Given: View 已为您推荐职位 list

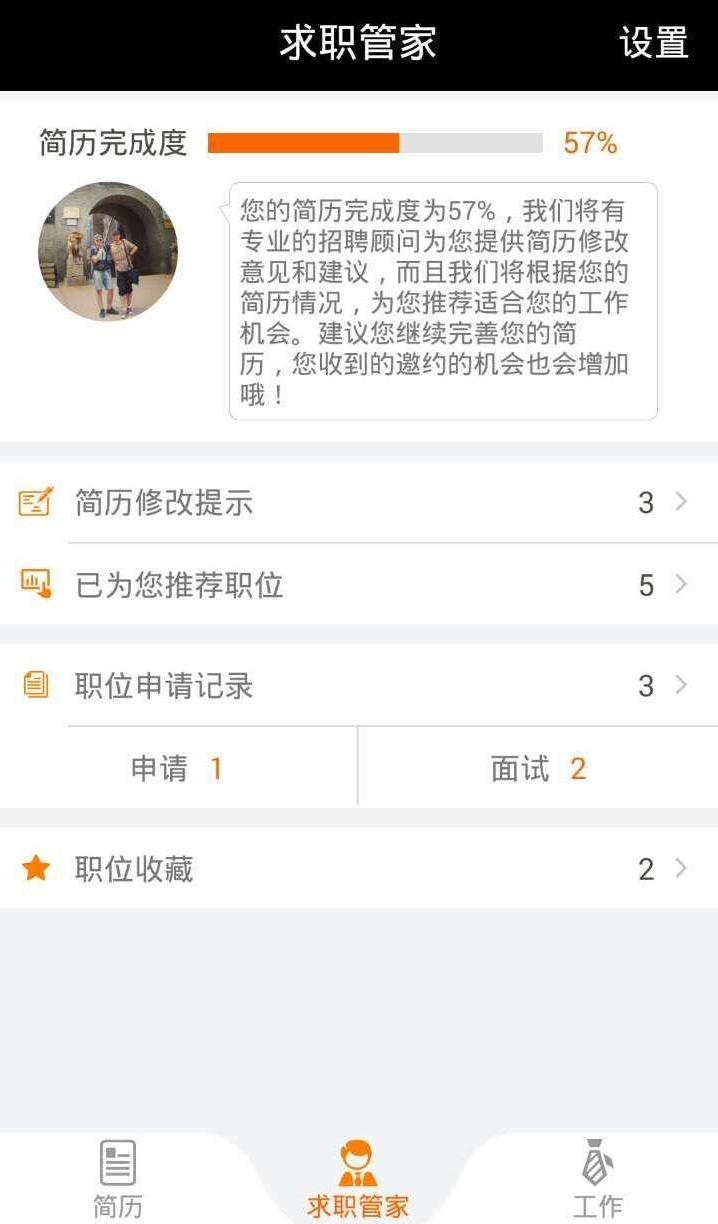Looking at the screenshot, I should [x=359, y=585].
